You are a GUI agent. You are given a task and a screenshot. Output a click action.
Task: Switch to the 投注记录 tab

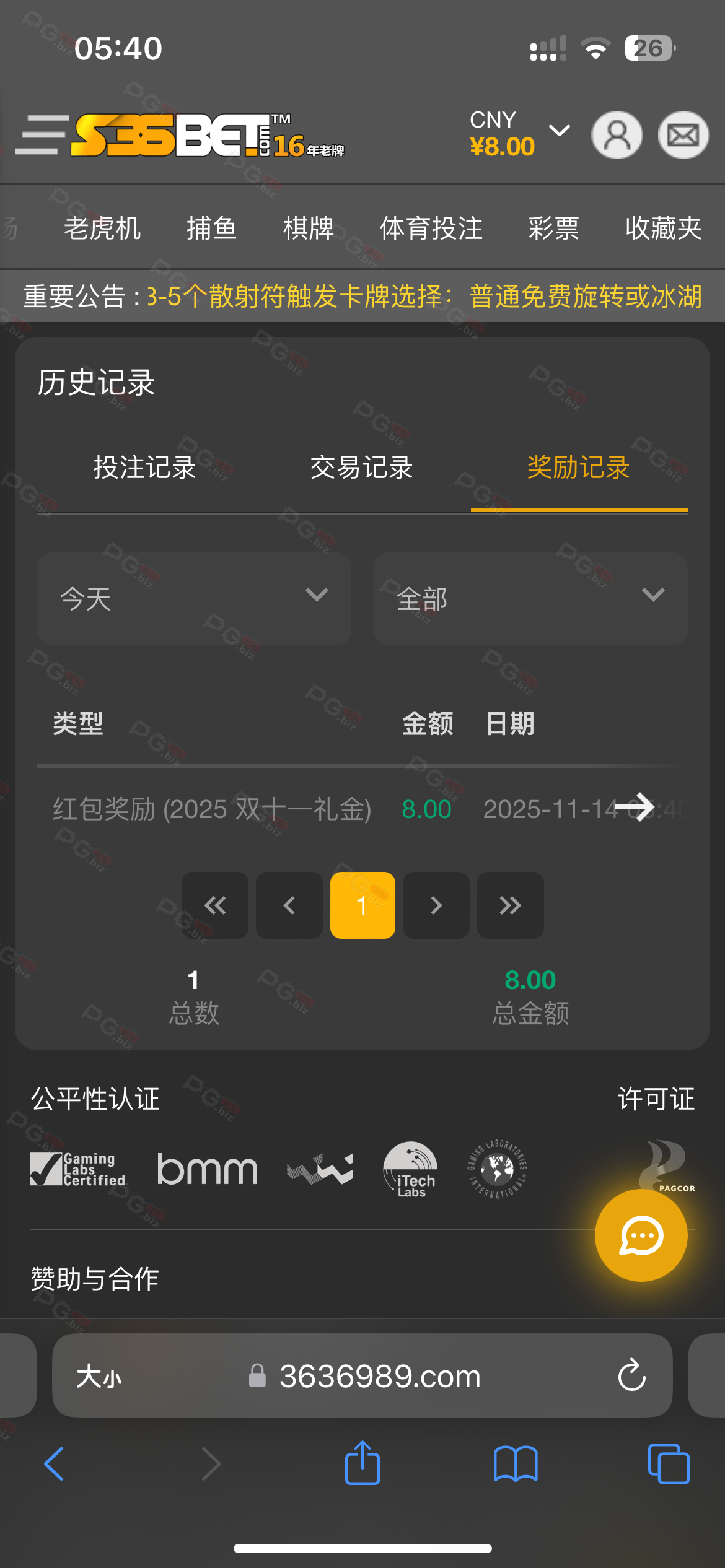[144, 468]
